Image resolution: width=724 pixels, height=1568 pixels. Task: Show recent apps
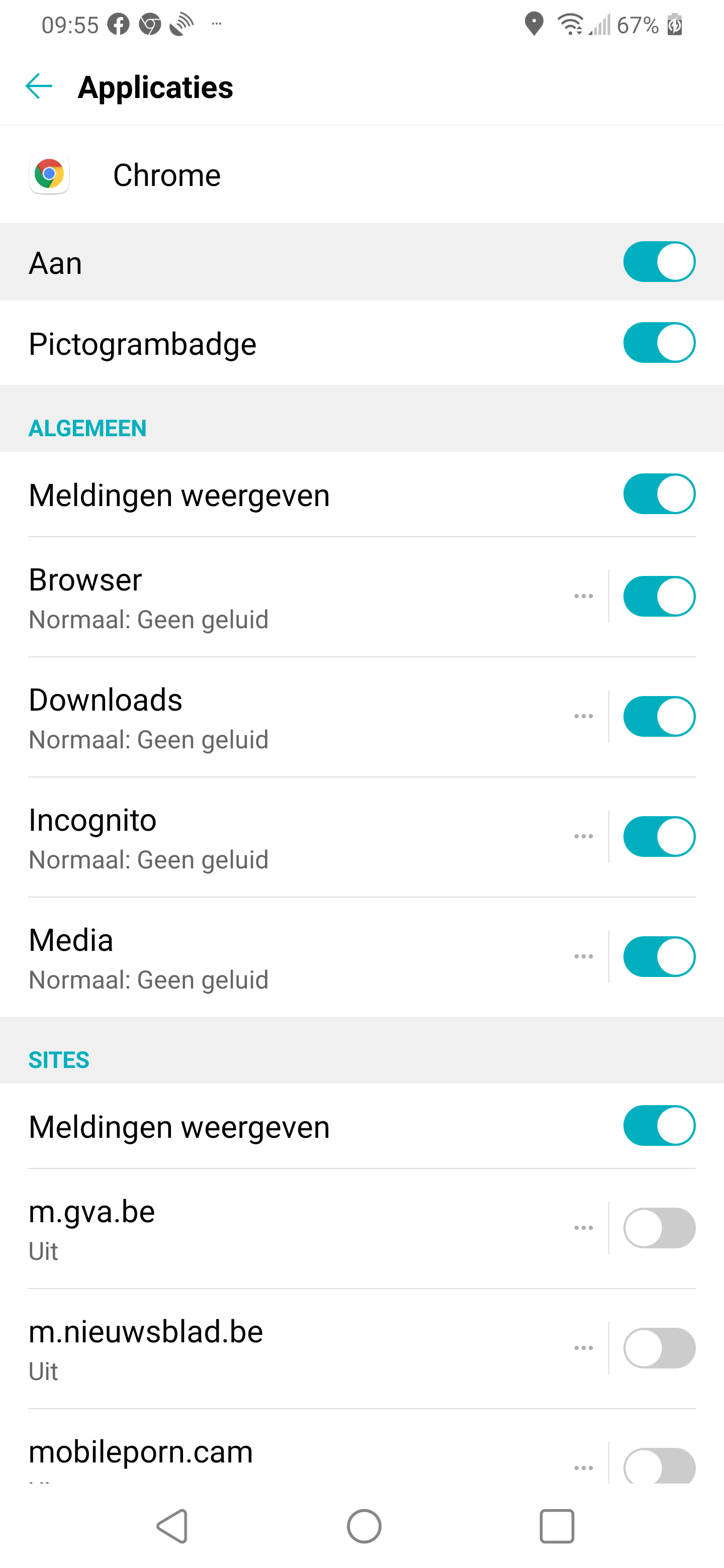click(x=557, y=1526)
